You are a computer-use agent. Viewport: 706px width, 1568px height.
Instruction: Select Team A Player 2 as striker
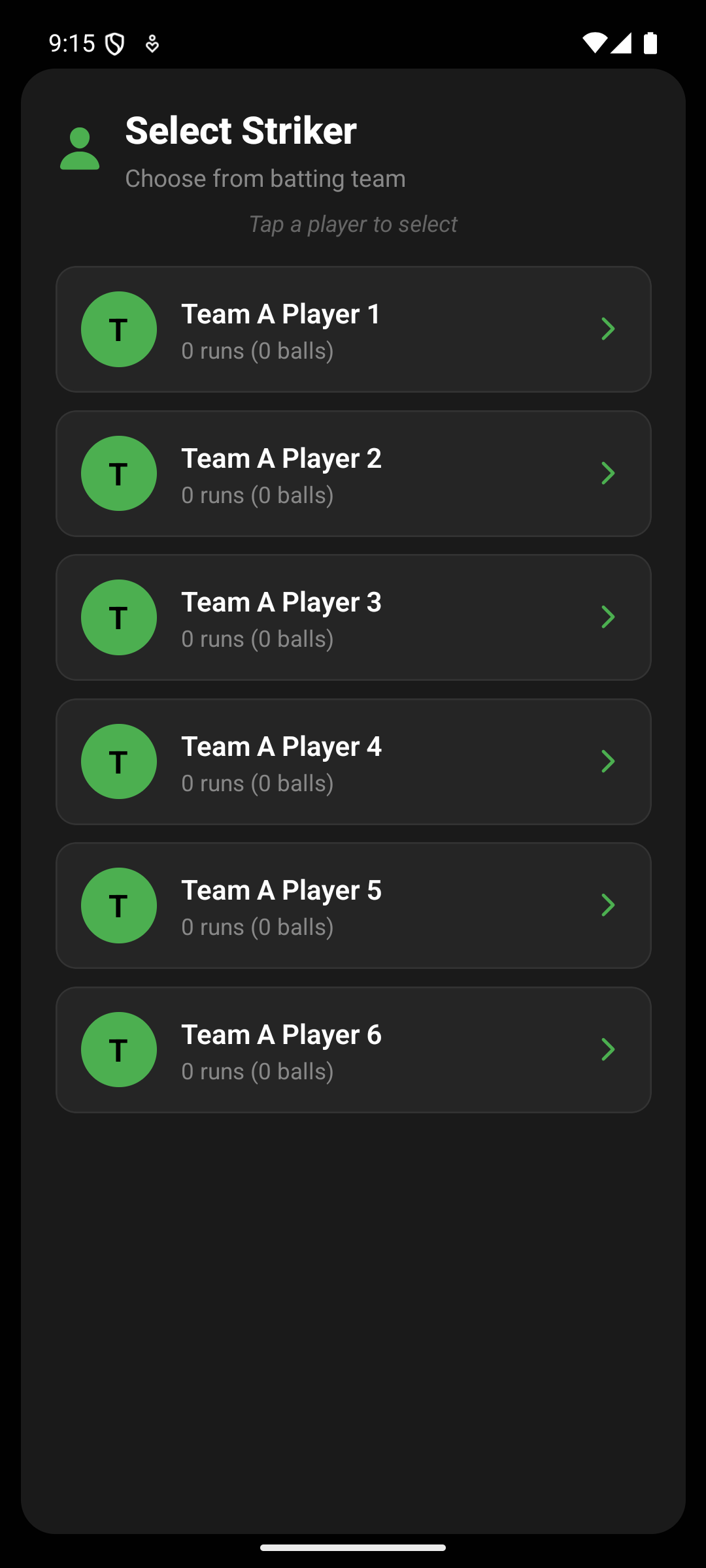353,473
